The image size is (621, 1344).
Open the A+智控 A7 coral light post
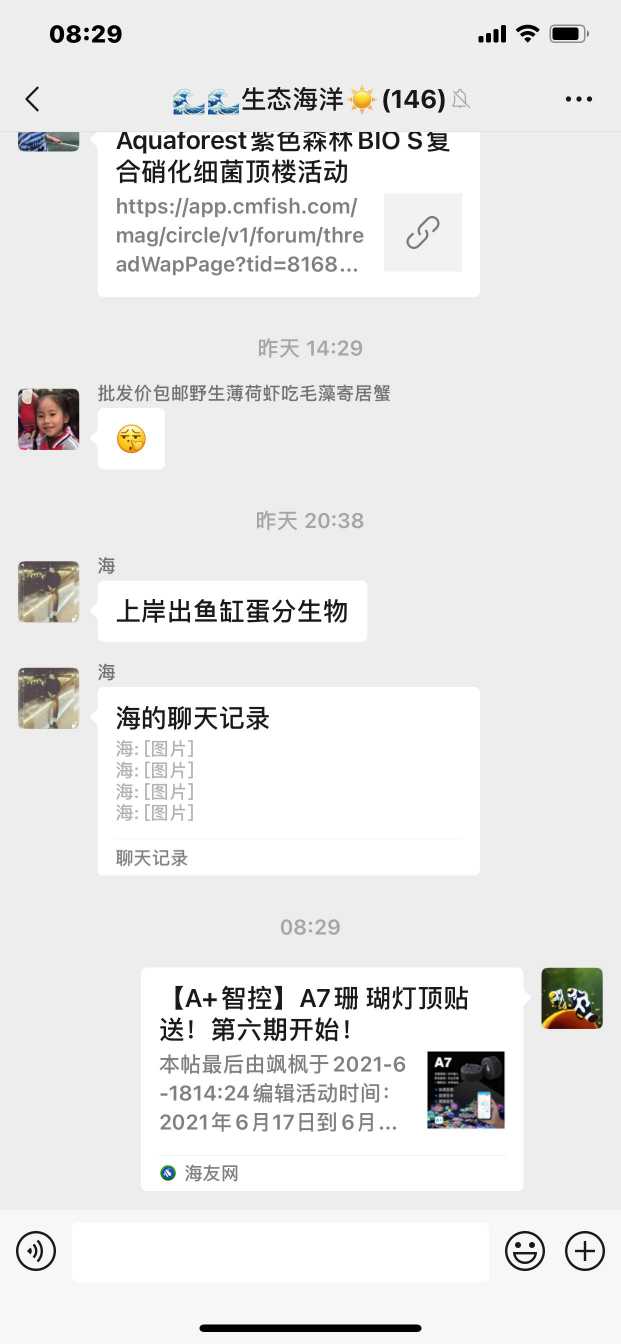tap(331, 1078)
